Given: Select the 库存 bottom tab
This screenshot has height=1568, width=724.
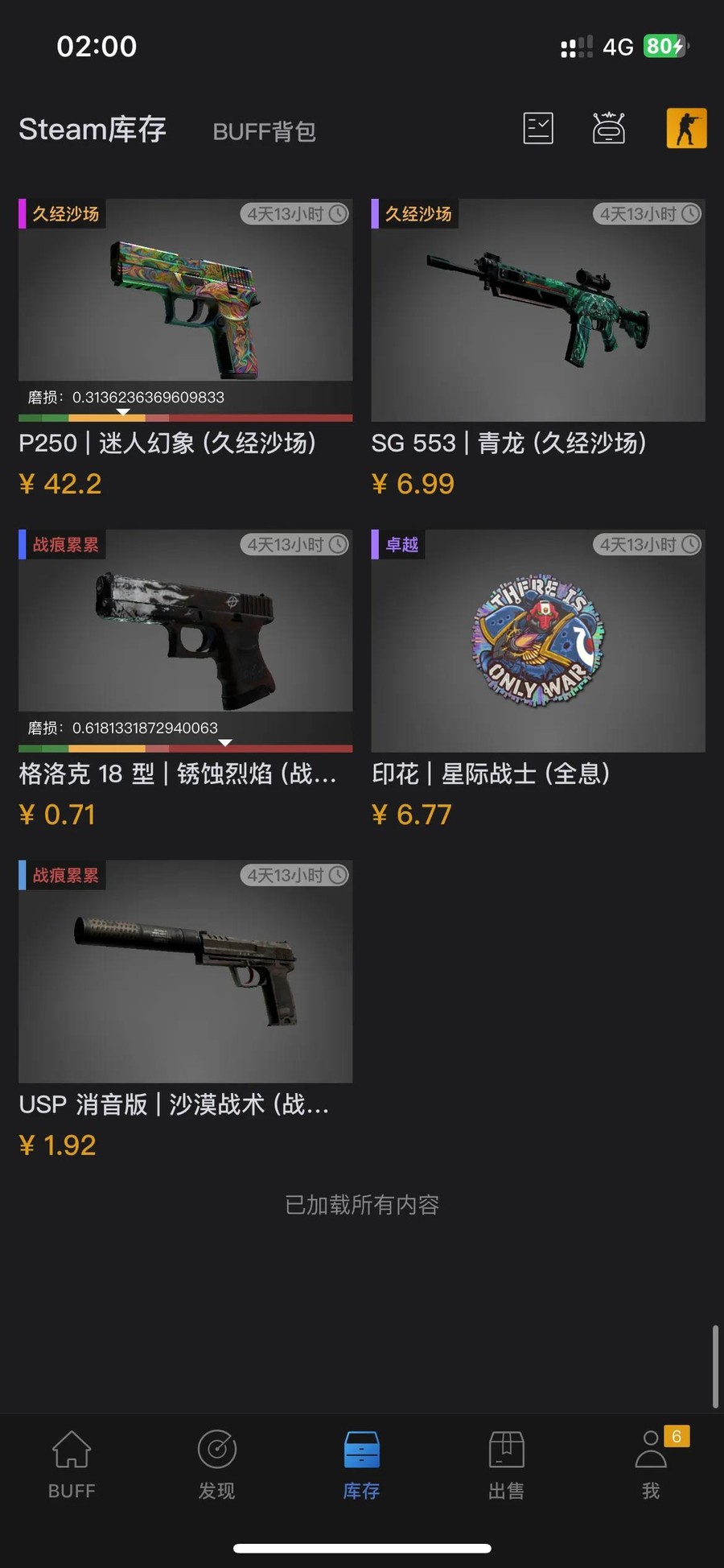Looking at the screenshot, I should 361,1465.
